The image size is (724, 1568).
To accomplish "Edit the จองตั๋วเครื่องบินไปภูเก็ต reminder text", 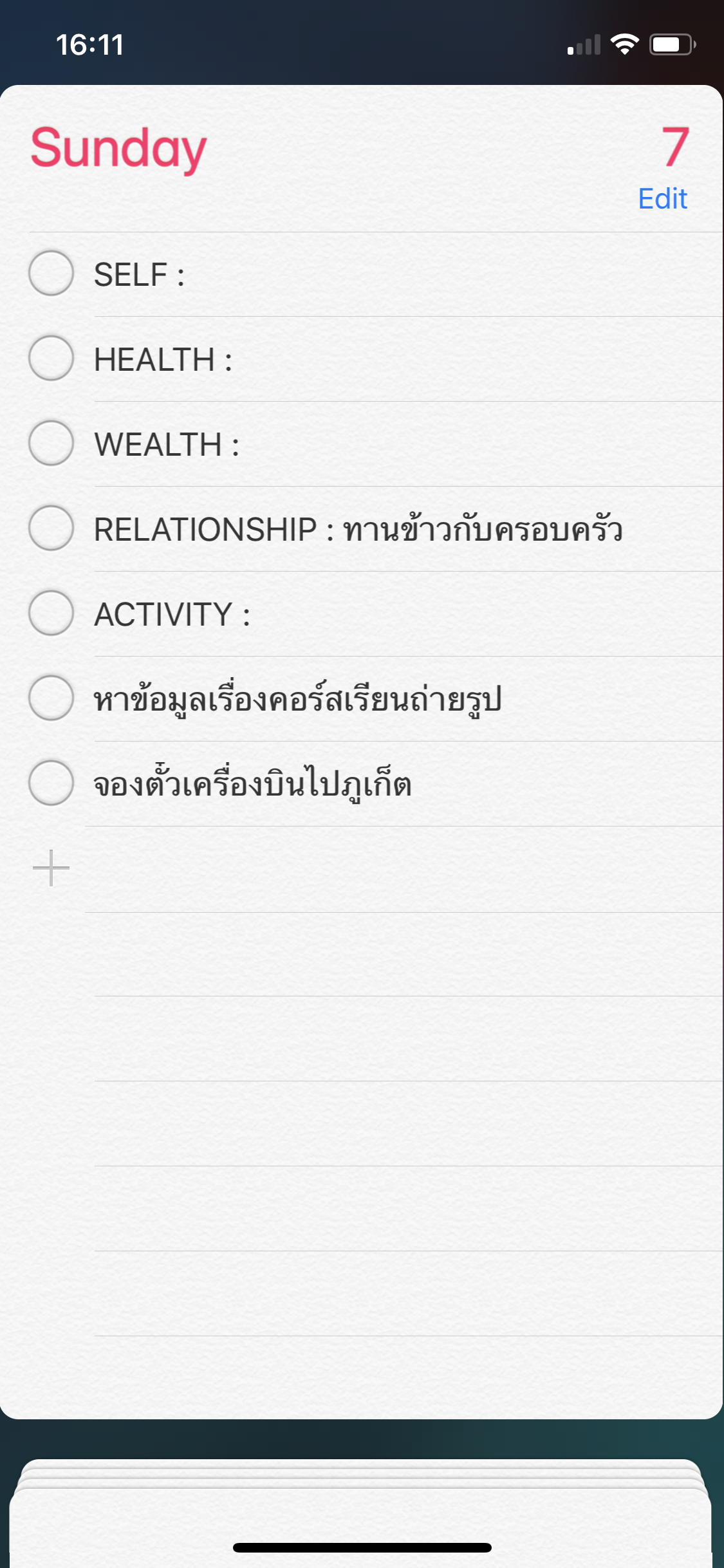I will tap(252, 785).
